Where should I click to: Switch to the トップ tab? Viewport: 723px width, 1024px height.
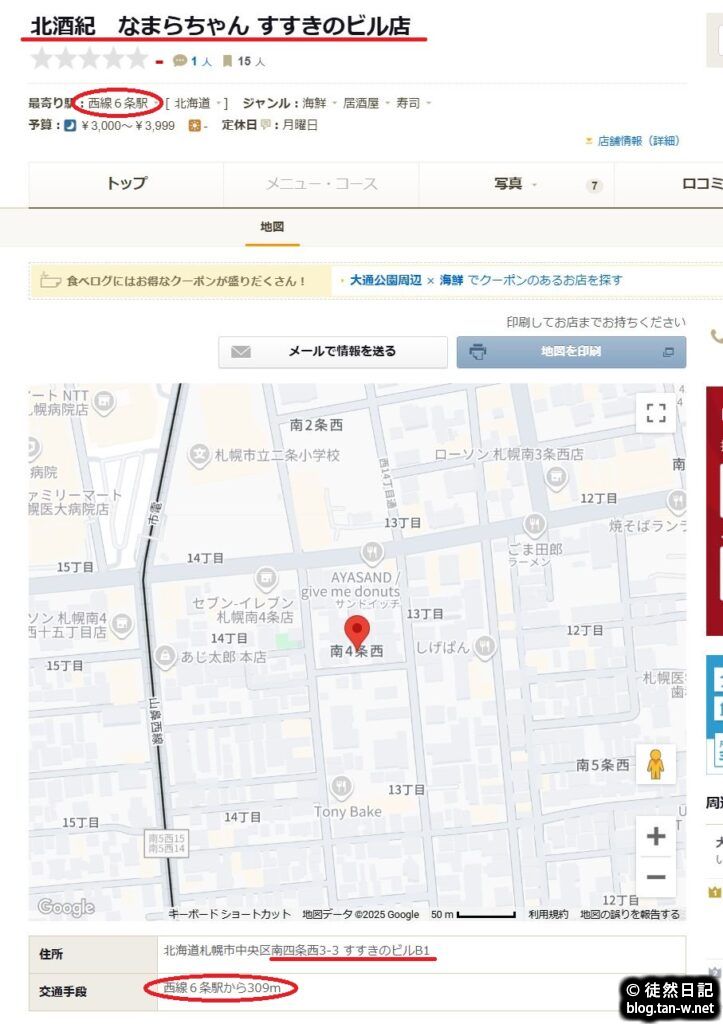coord(126,184)
